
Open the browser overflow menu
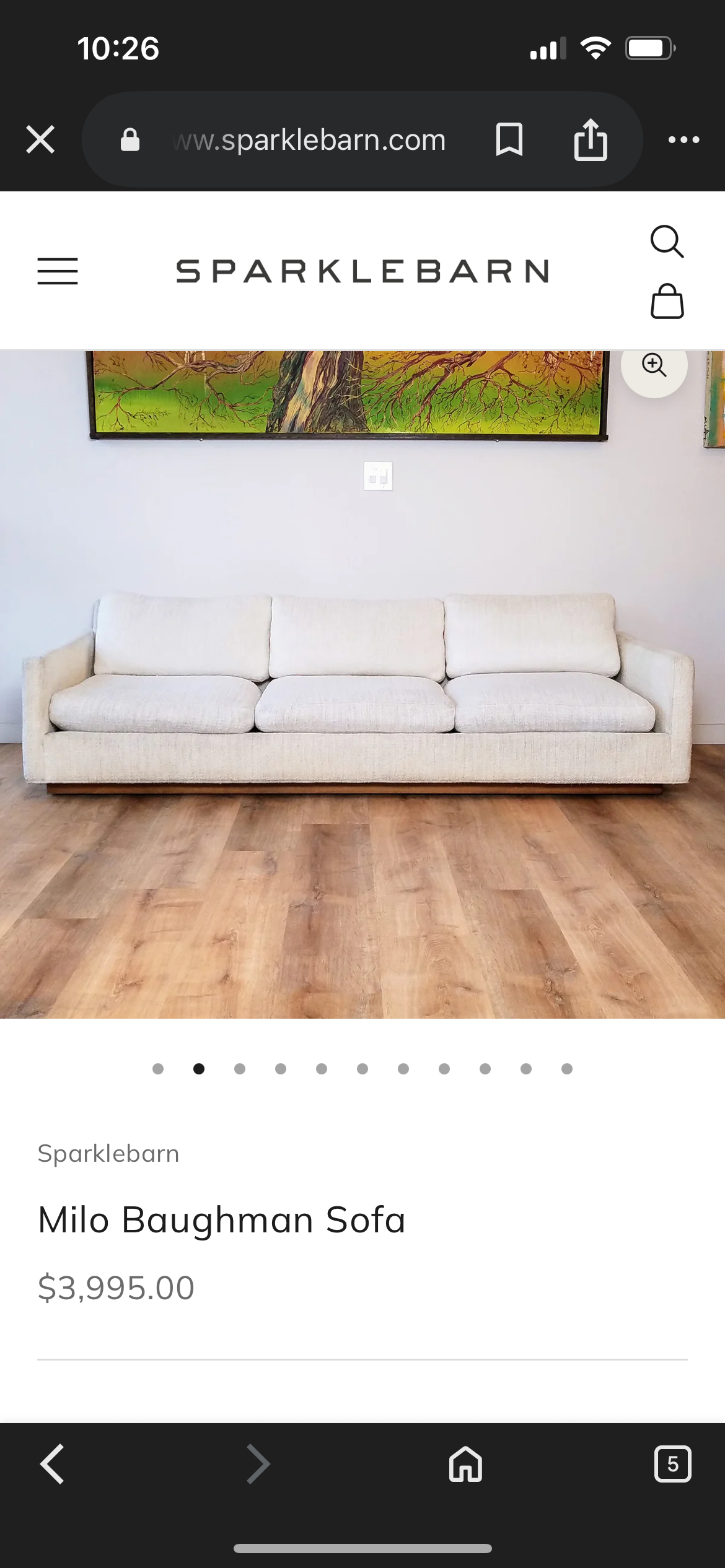(x=683, y=140)
